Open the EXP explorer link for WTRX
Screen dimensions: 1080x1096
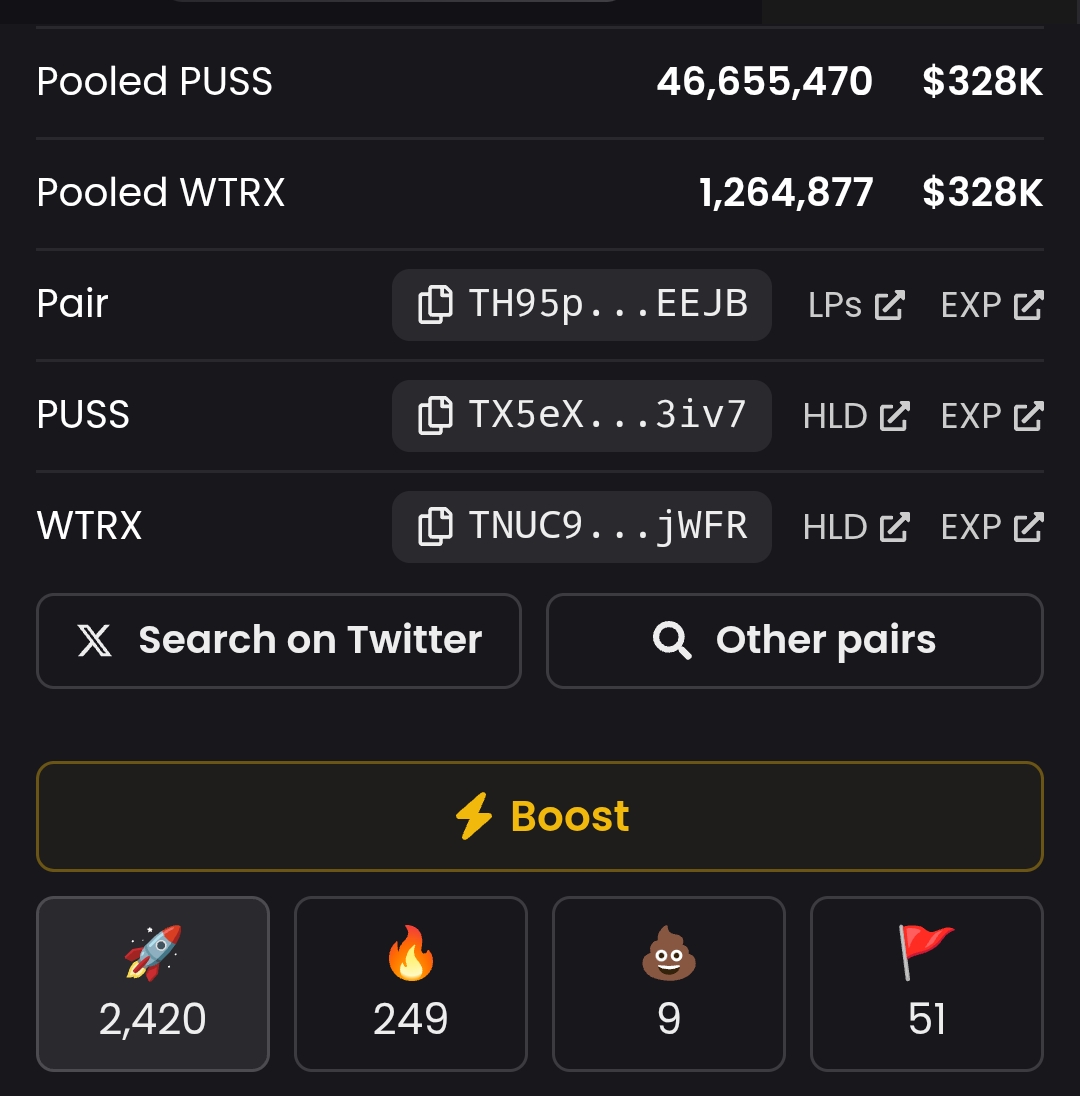[992, 527]
